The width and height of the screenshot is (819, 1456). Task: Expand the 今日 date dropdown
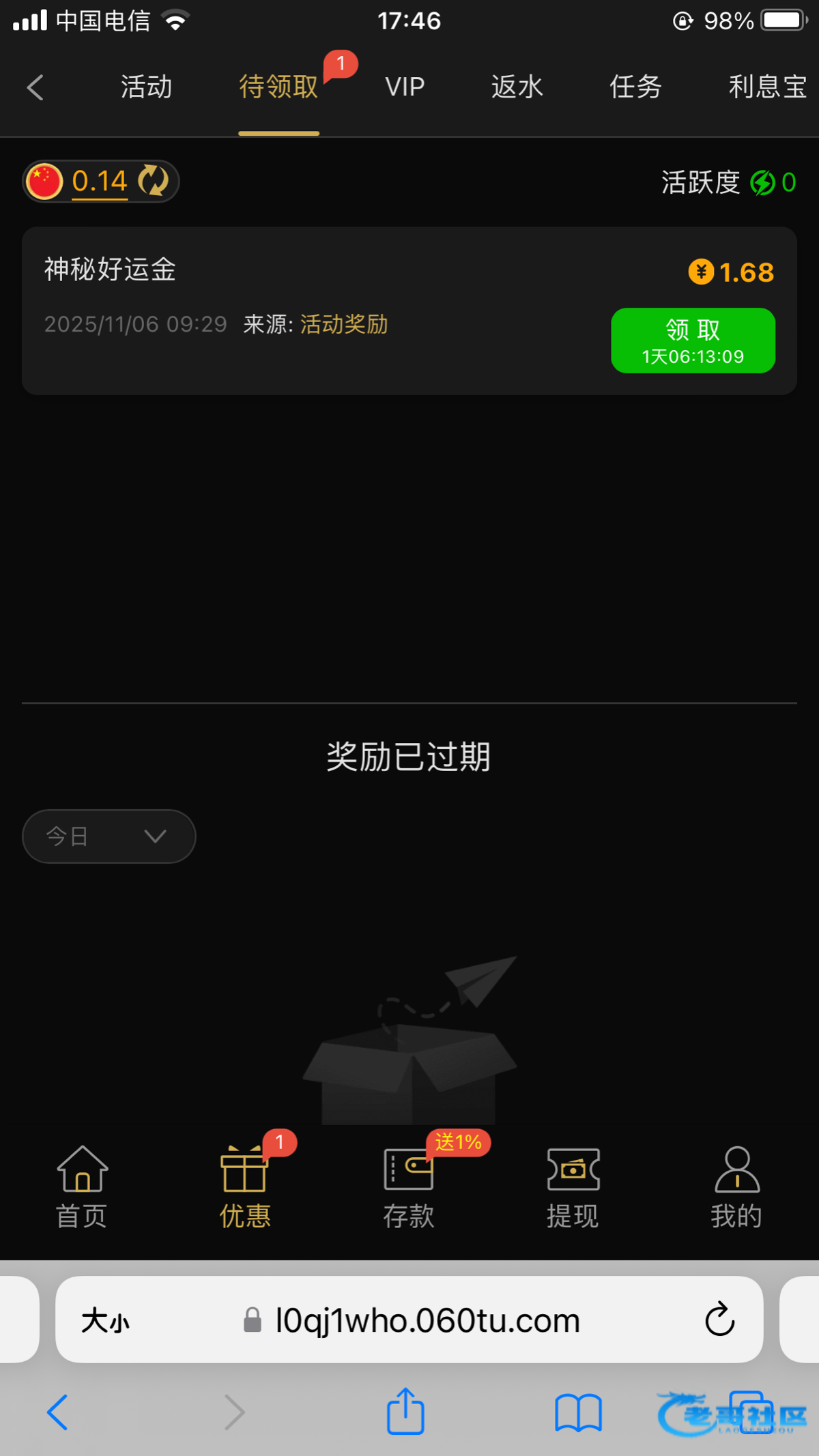coord(109,836)
